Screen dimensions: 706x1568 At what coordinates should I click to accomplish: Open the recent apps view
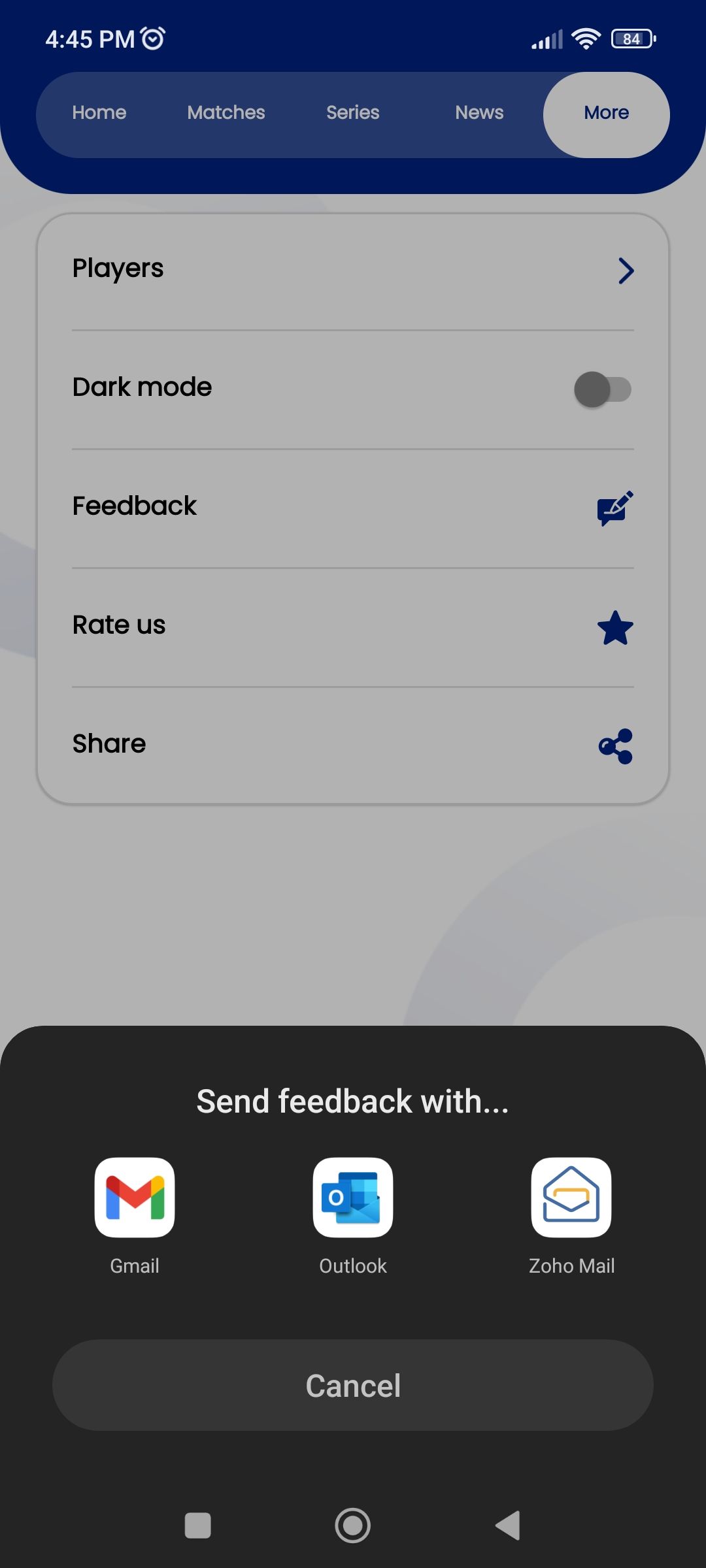point(198,1526)
